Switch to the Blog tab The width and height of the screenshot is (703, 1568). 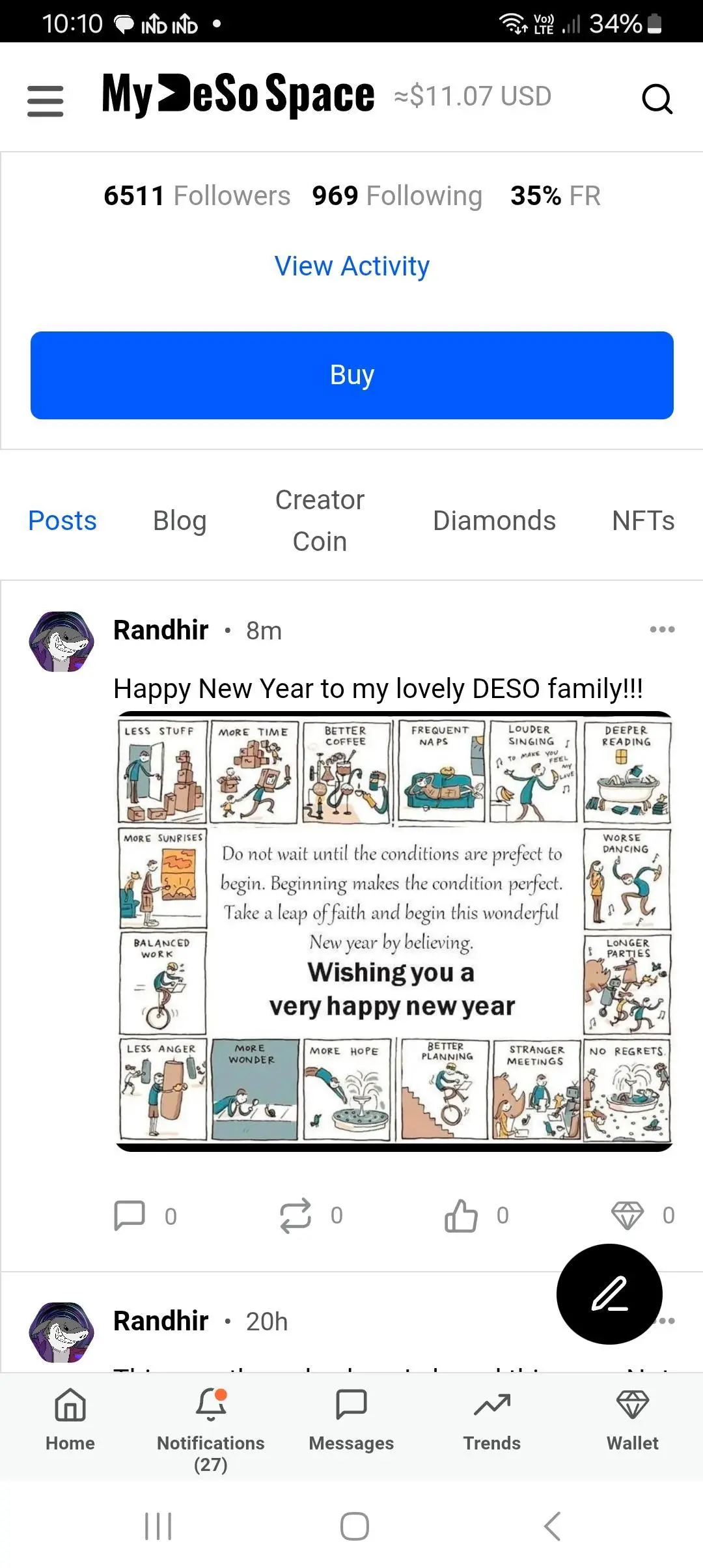click(x=180, y=521)
